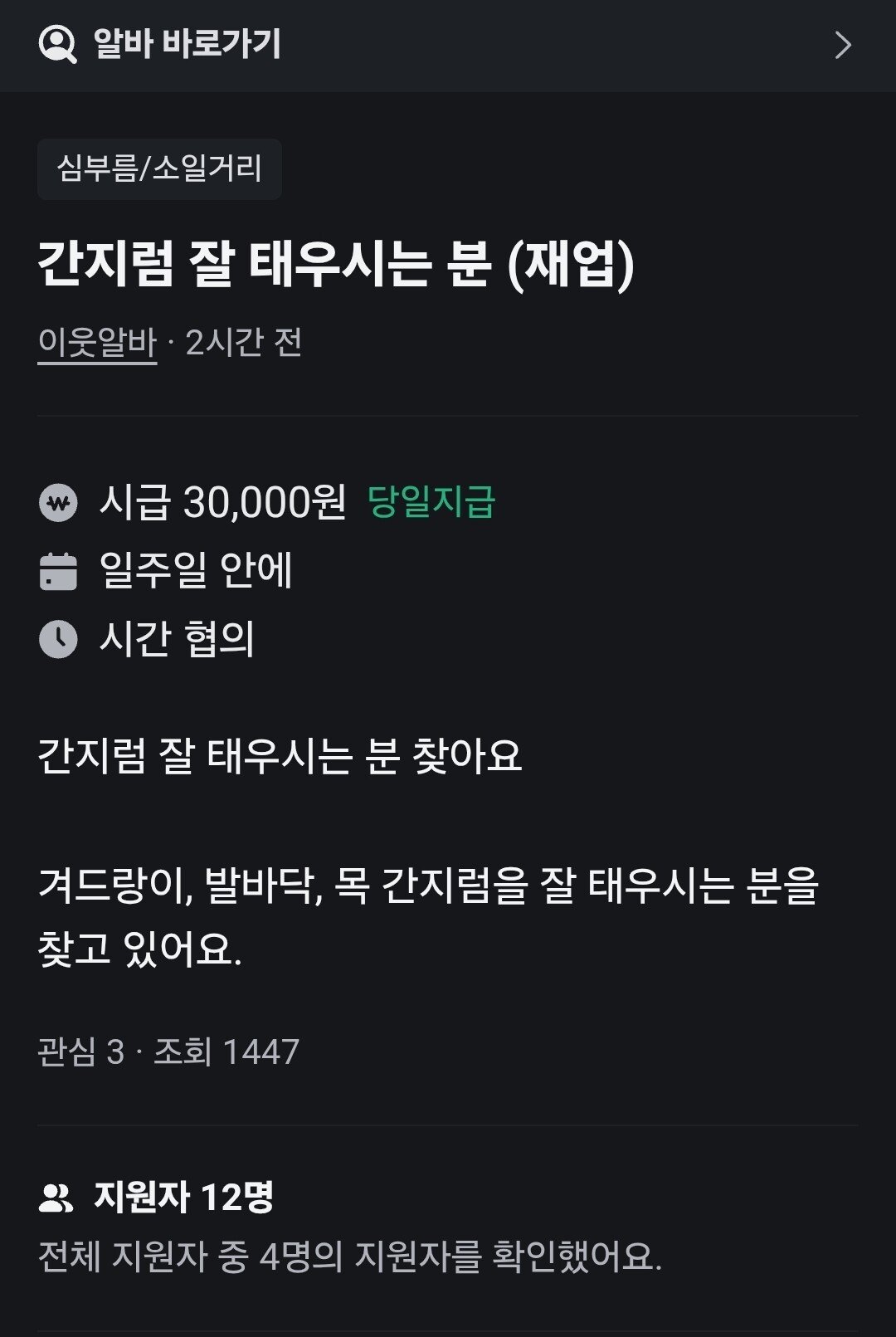The width and height of the screenshot is (896, 1337).
Task: Open the 알바 바로가기 shortcut row
Action: coord(446,45)
